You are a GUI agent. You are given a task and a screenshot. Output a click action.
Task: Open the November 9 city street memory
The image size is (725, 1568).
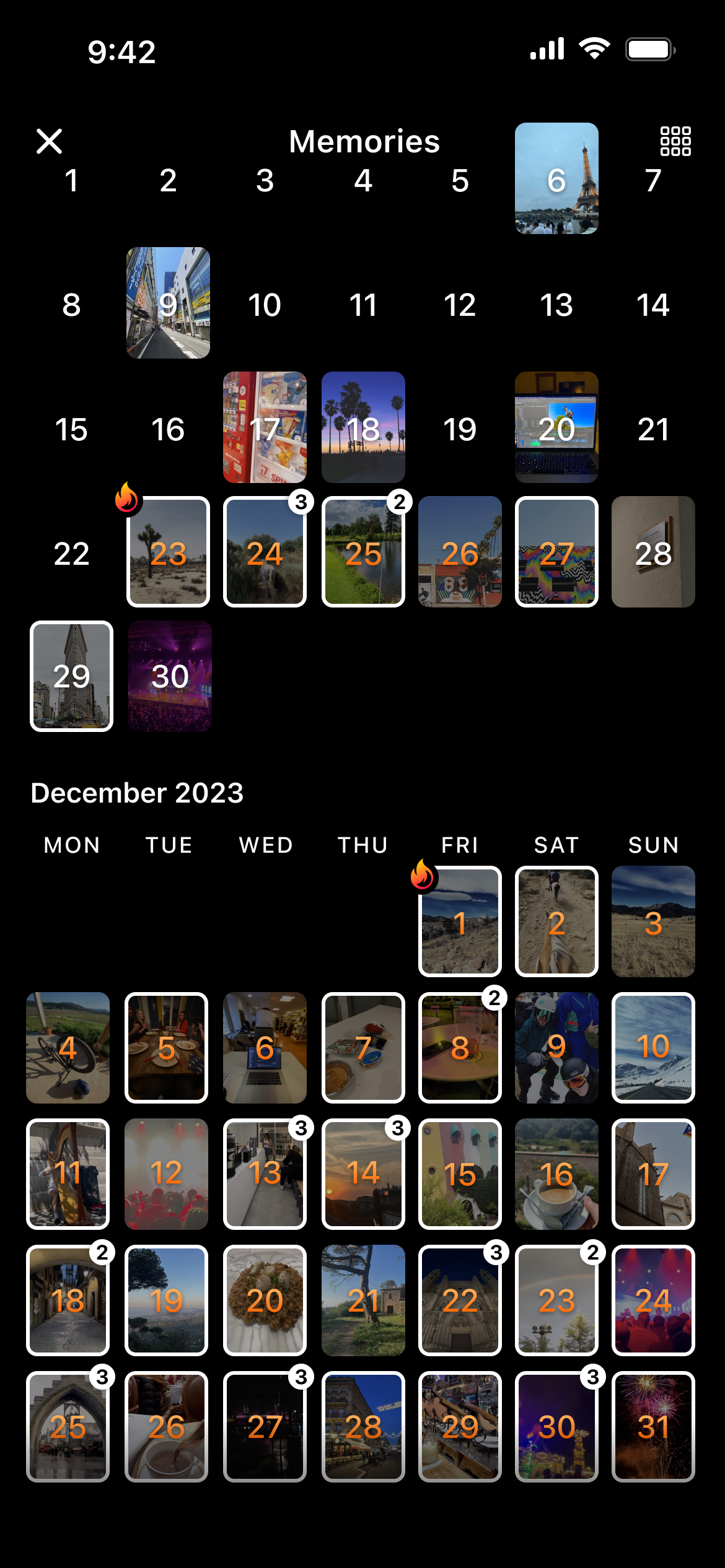168,303
